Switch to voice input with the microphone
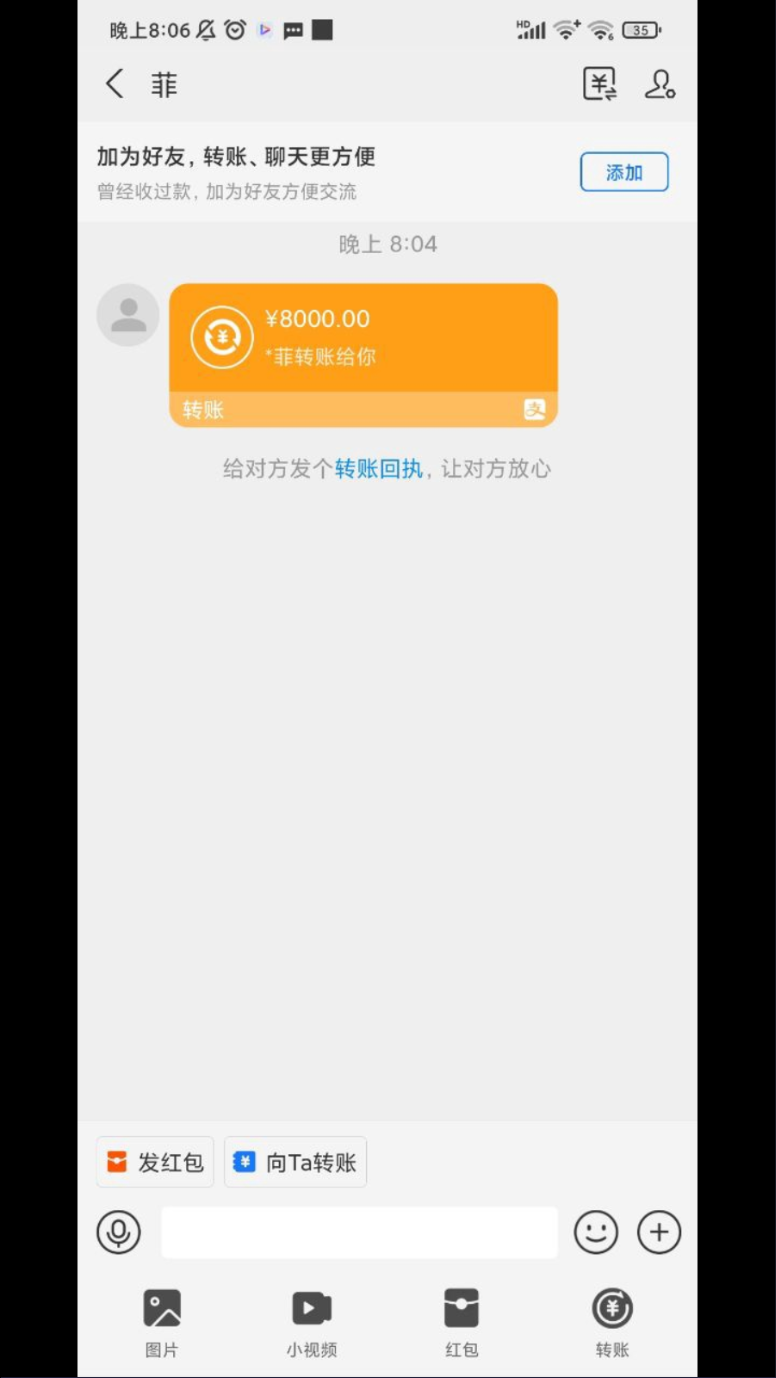This screenshot has height=1378, width=776. pyautogui.click(x=119, y=1232)
